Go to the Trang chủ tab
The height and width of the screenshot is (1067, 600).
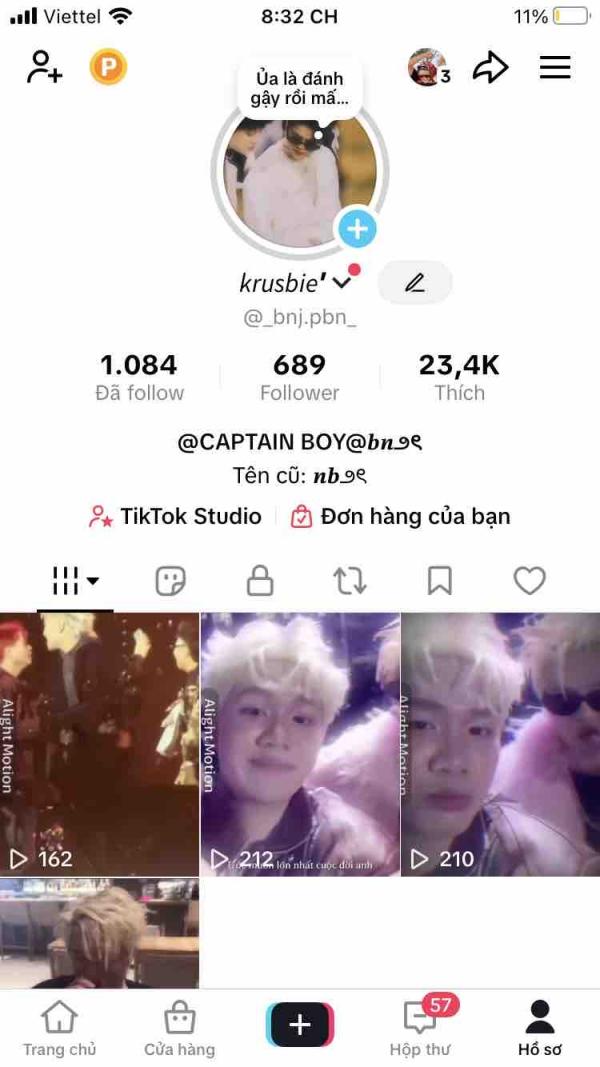[x=59, y=1030]
